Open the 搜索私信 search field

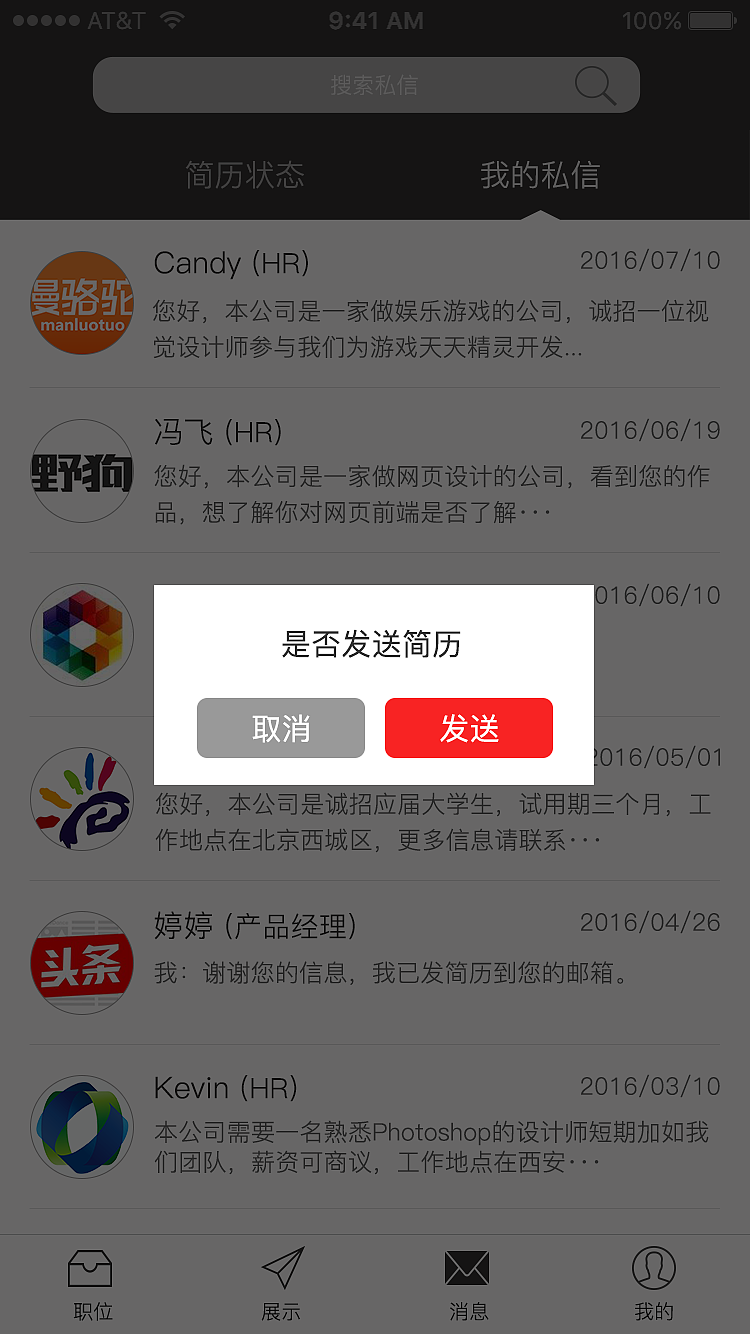click(x=366, y=85)
